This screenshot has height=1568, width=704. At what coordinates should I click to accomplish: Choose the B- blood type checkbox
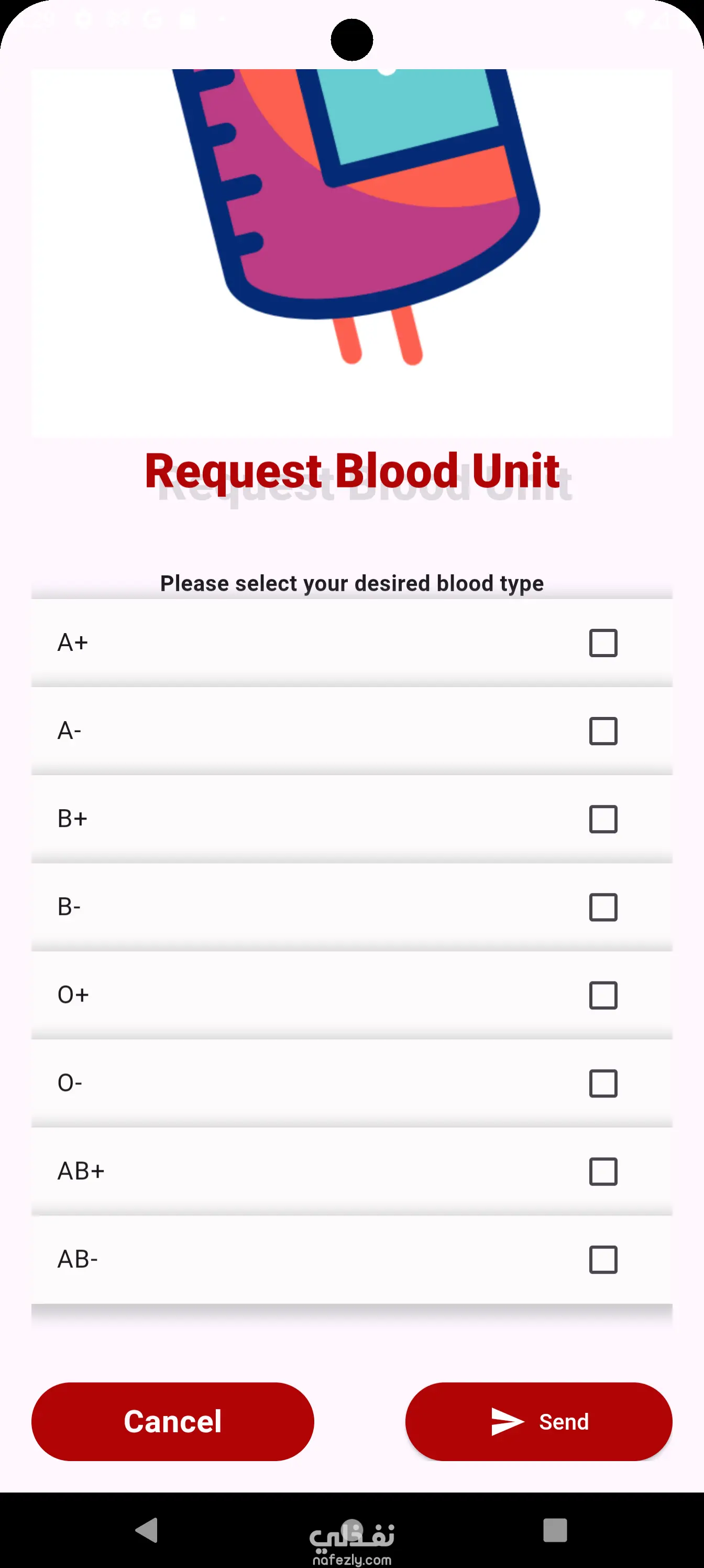click(603, 907)
